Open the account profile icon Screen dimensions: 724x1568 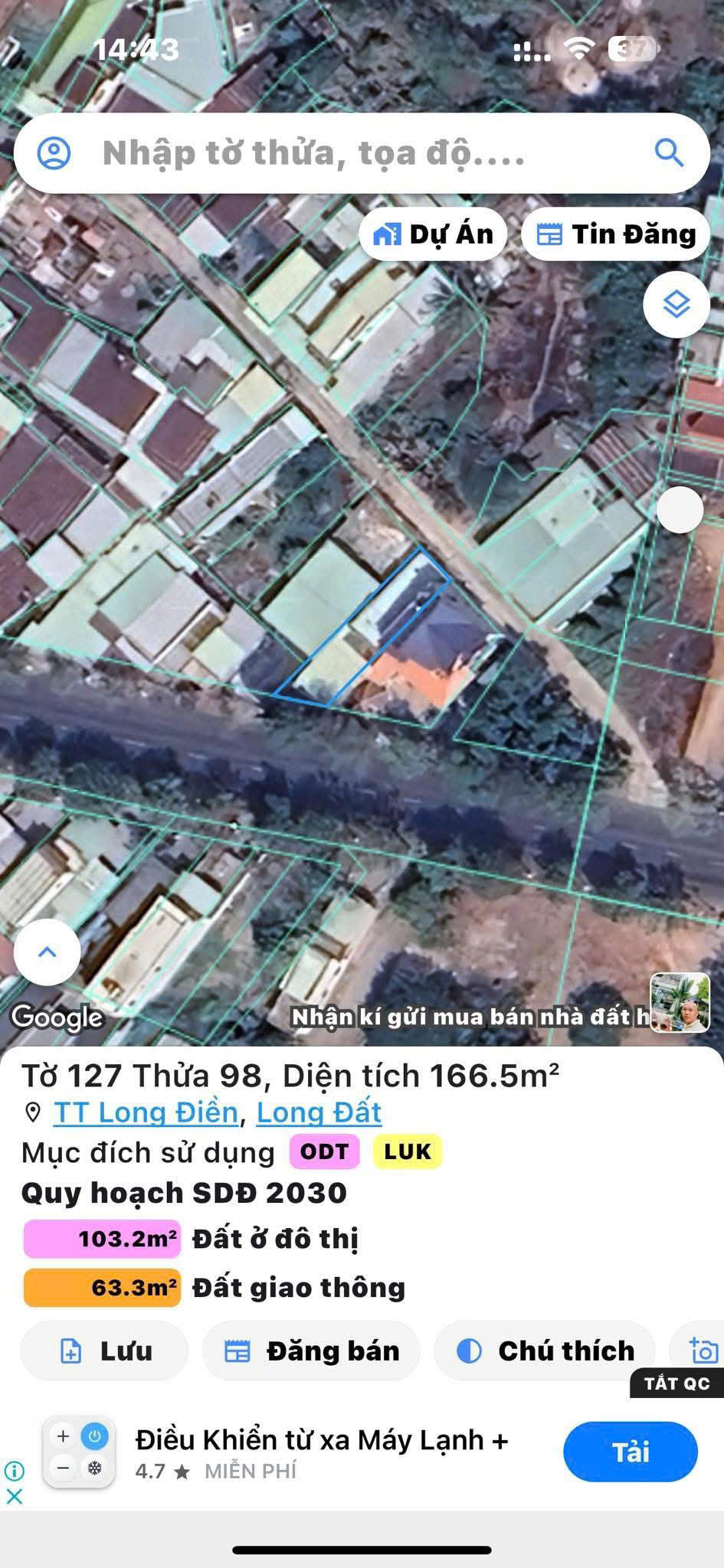pyautogui.click(x=54, y=153)
